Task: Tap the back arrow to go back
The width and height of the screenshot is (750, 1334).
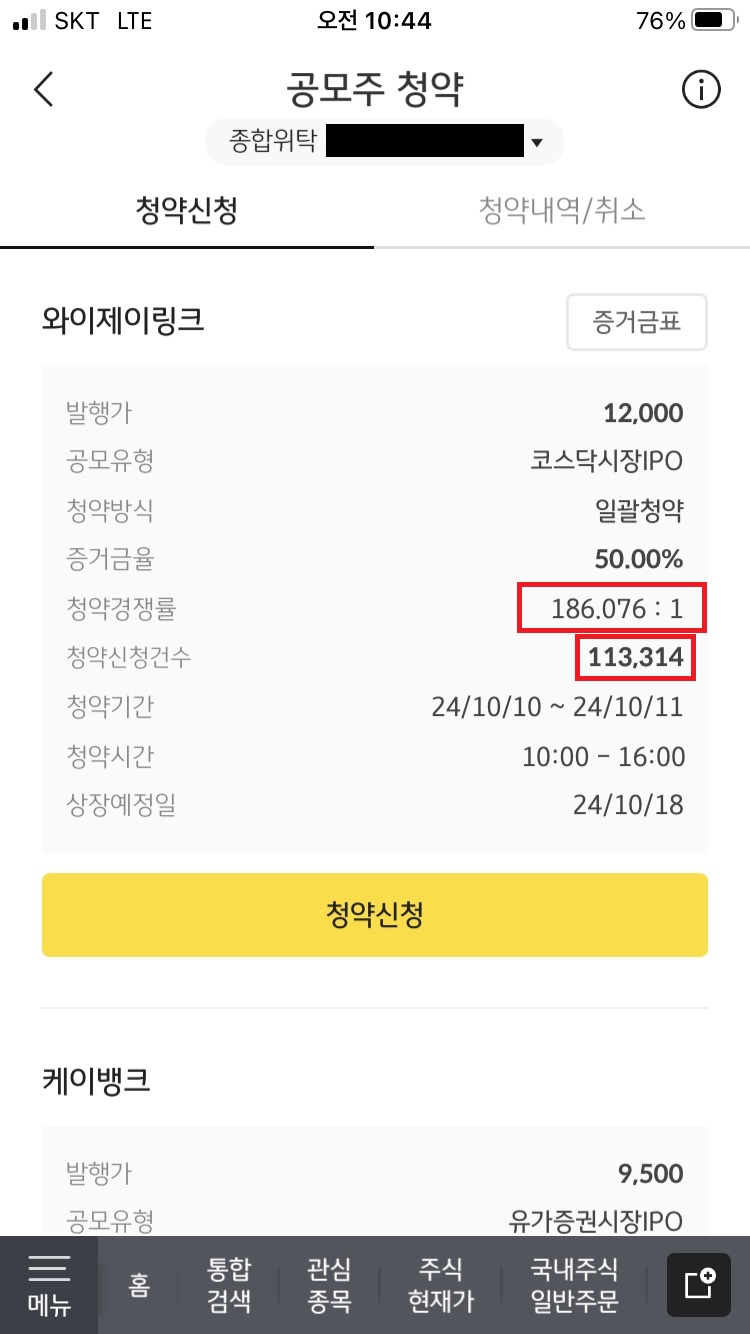Action: tap(42, 89)
